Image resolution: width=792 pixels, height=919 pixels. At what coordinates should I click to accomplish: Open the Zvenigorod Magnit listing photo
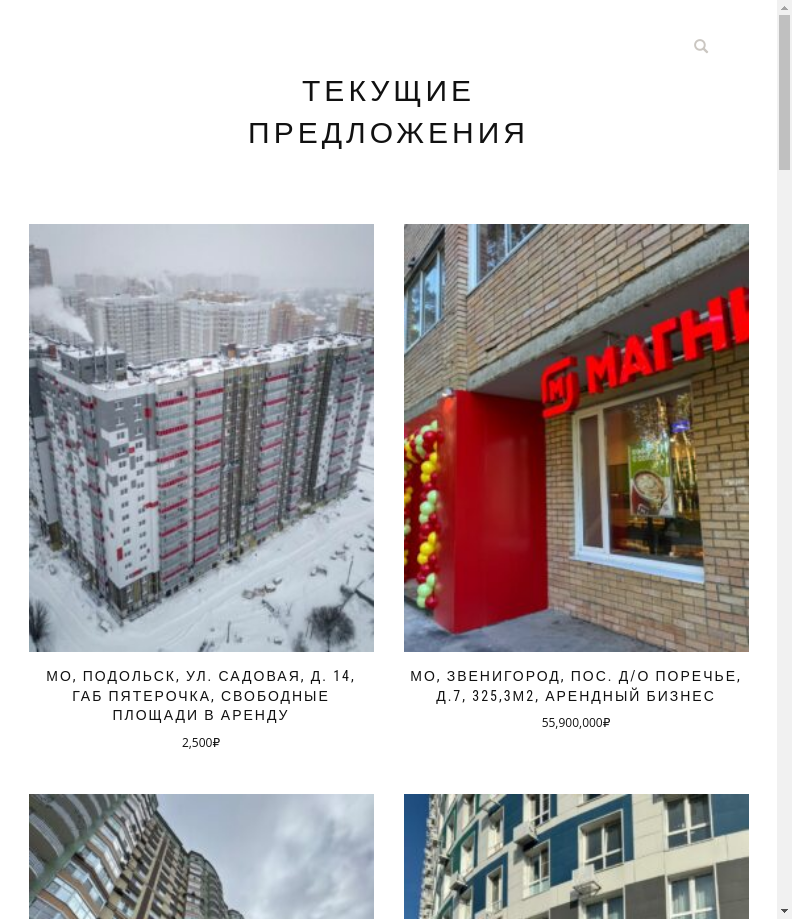pos(576,437)
